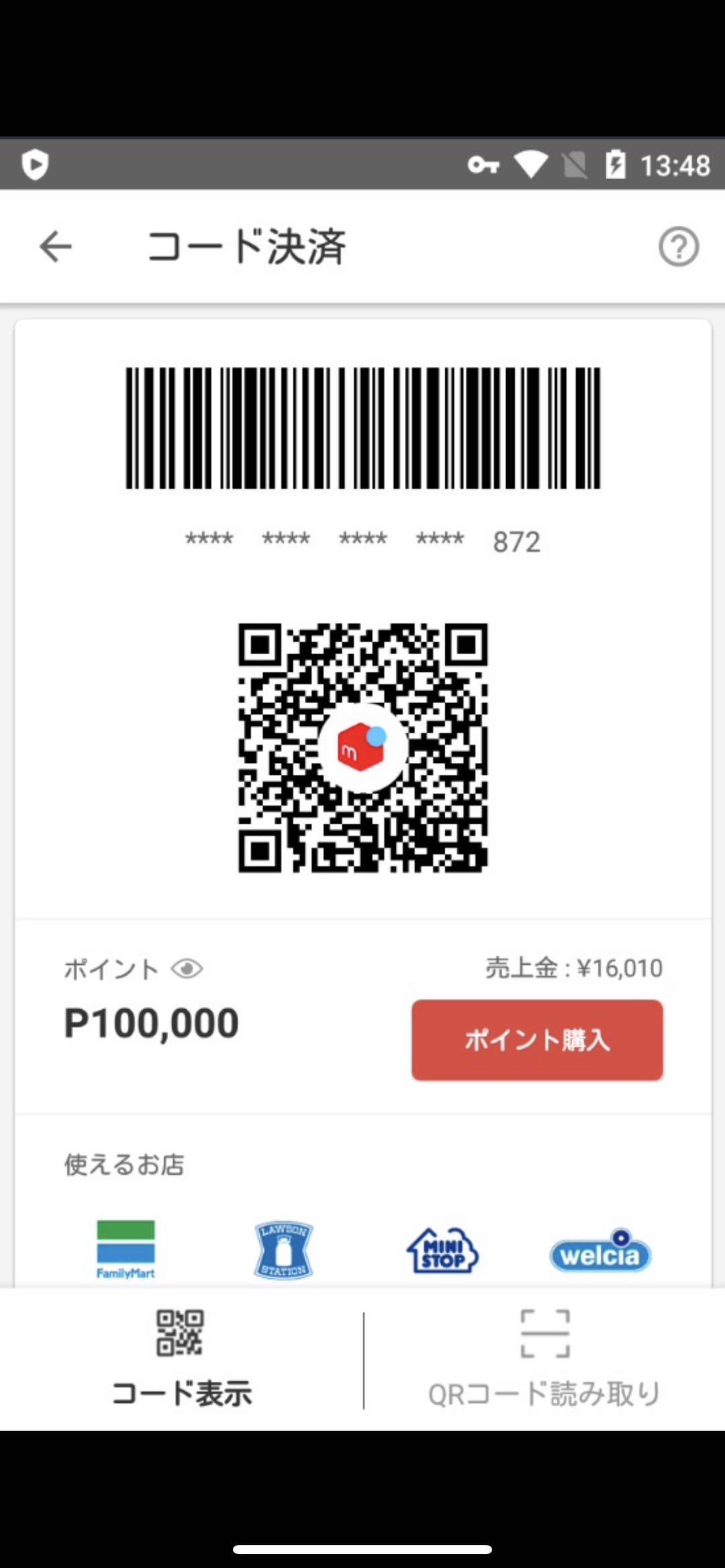This screenshot has height=1568, width=725.
Task: Open the Welcia store logo
Action: point(600,1251)
